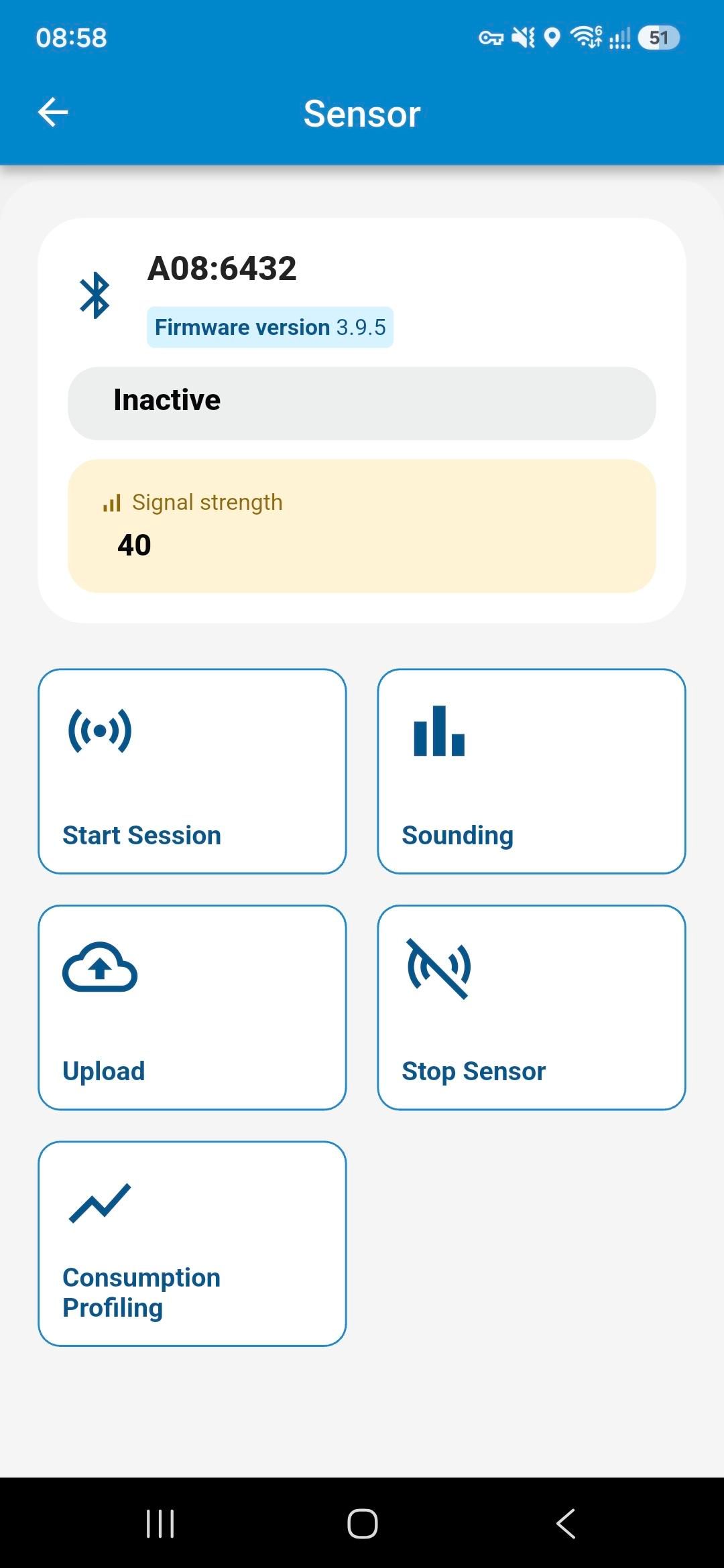Open the Start Session card

(x=192, y=771)
